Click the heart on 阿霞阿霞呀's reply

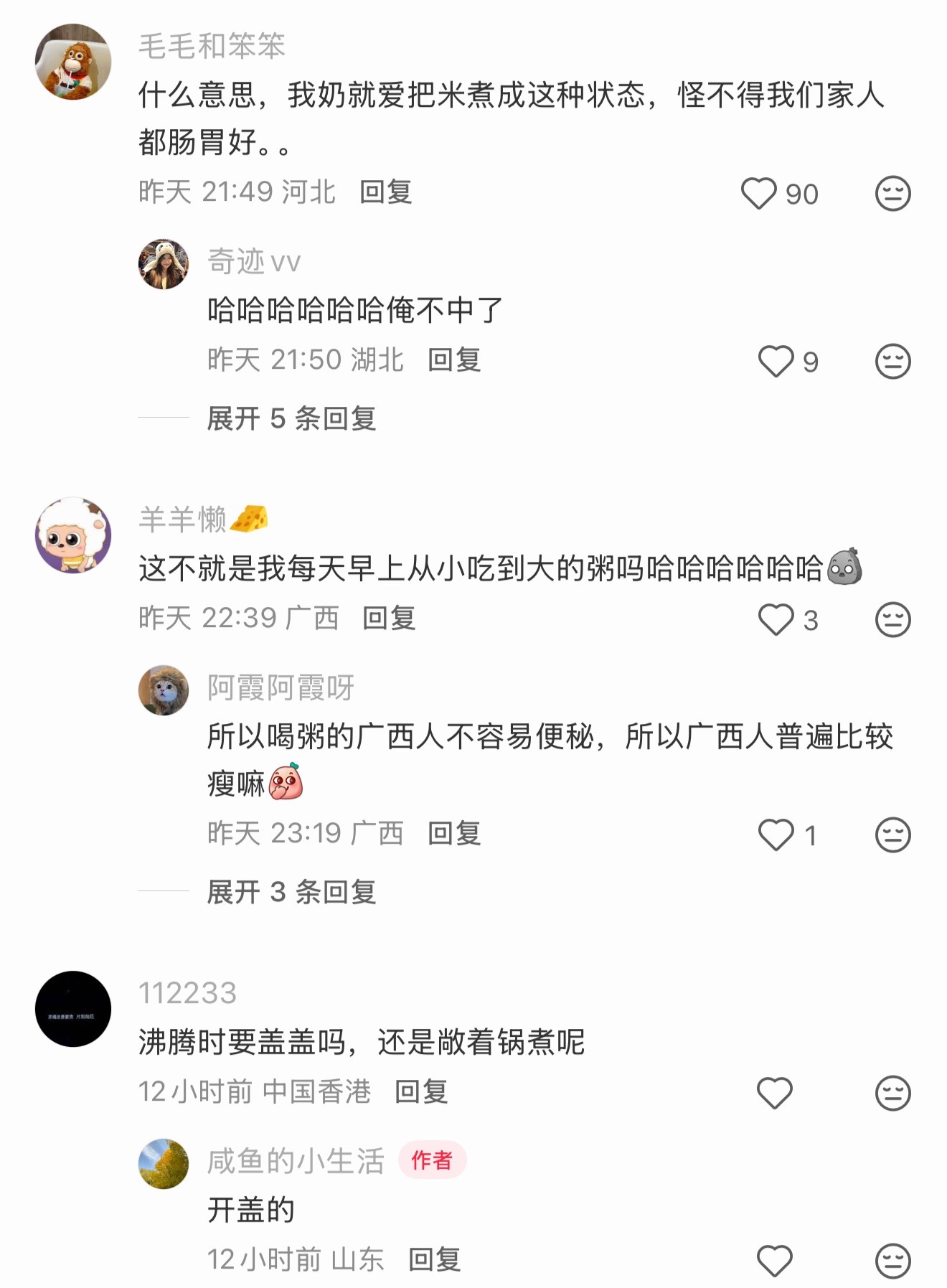775,834
